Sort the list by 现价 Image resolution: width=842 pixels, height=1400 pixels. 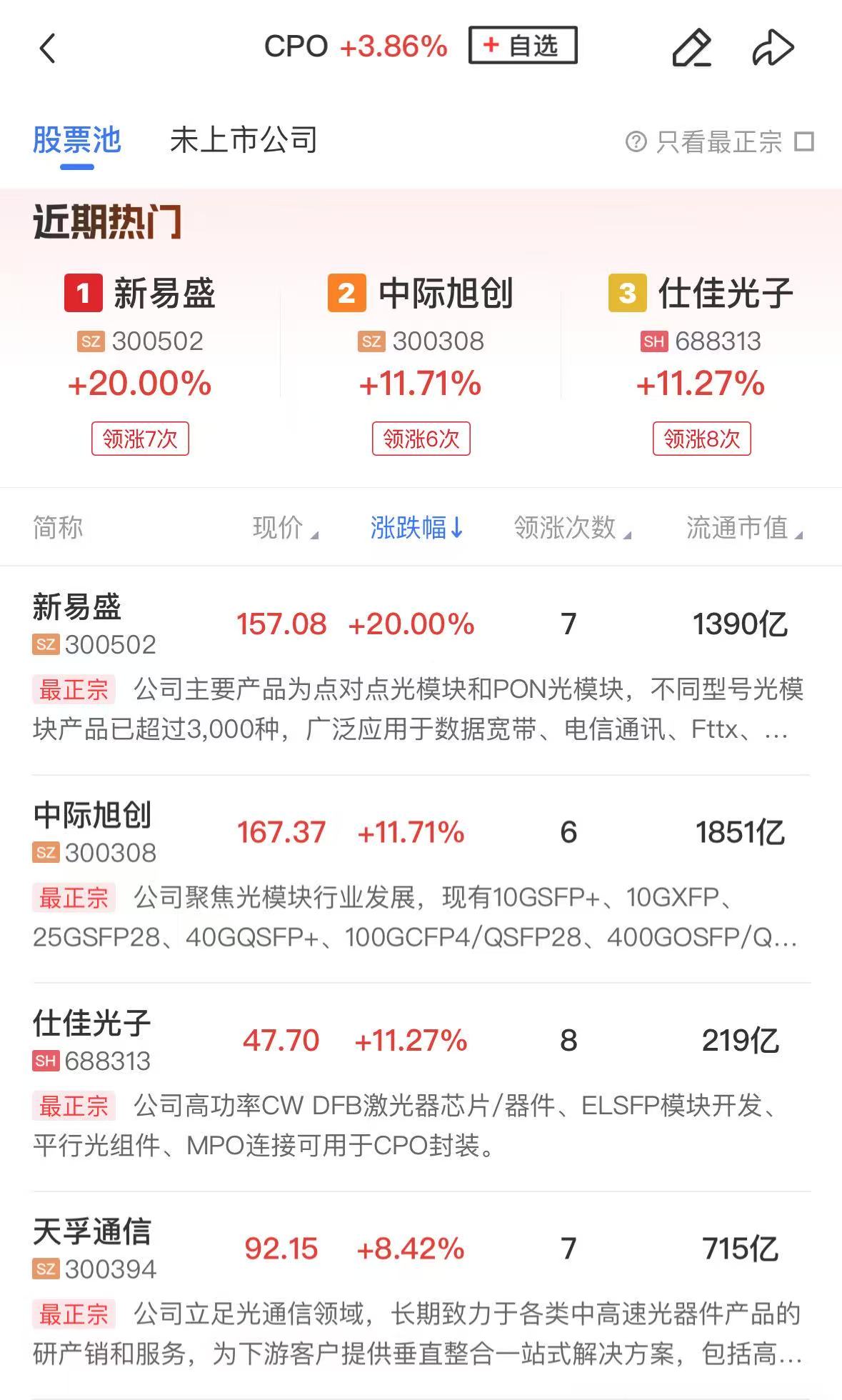click(x=285, y=528)
